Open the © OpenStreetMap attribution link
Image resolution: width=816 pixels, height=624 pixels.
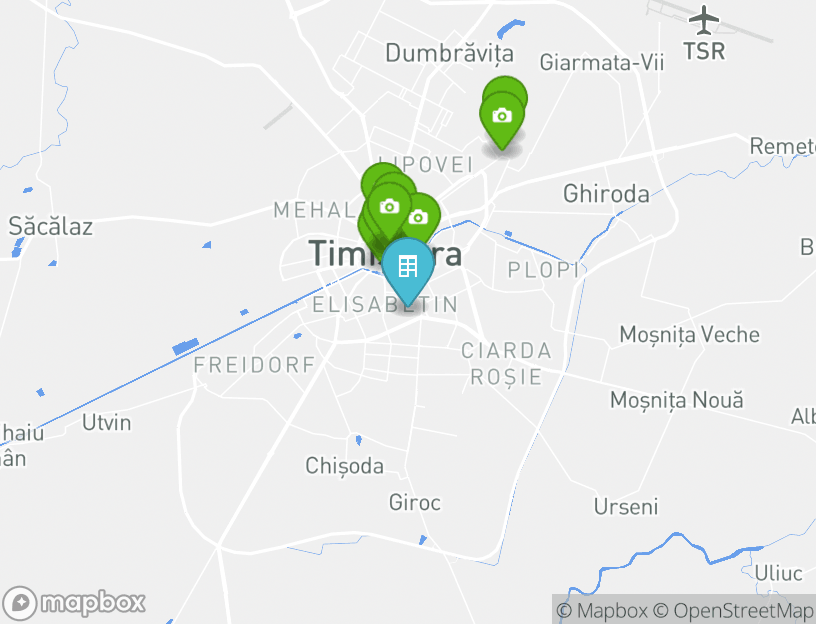[733, 610]
